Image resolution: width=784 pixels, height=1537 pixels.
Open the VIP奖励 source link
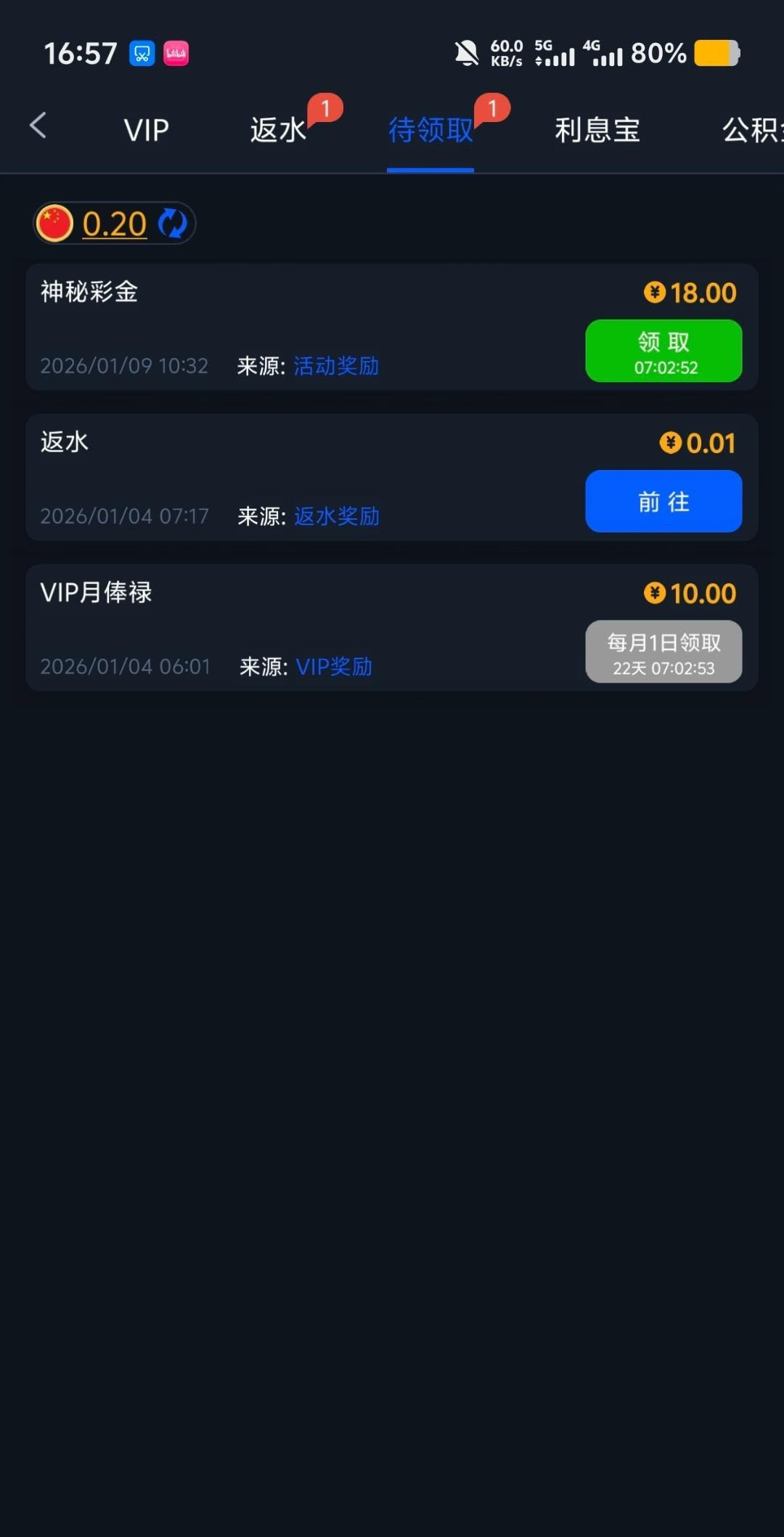click(334, 667)
